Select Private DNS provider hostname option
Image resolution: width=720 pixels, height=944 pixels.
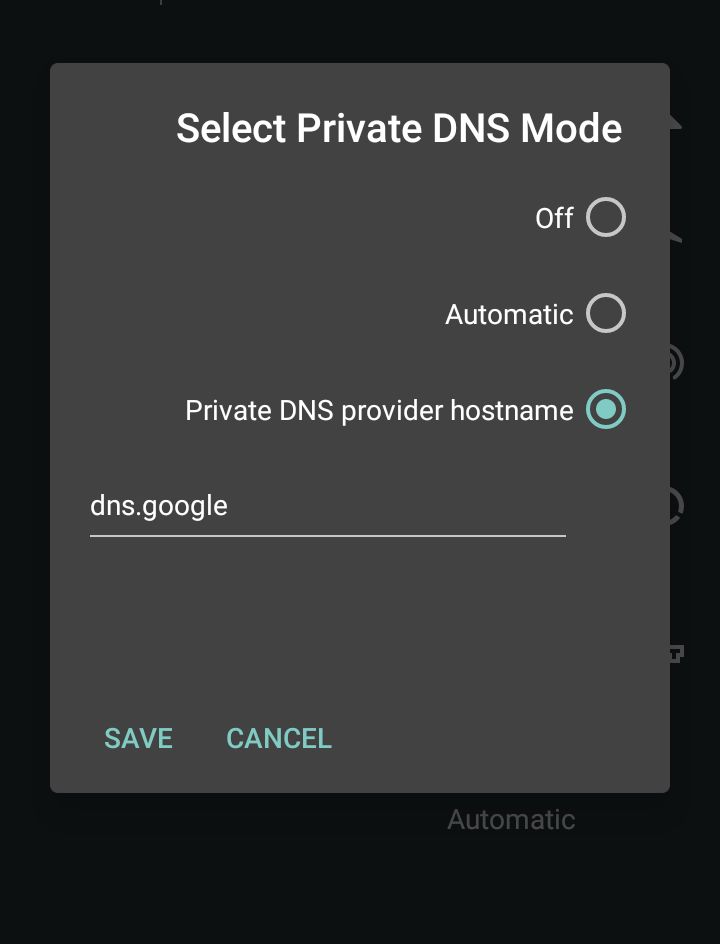pos(605,410)
